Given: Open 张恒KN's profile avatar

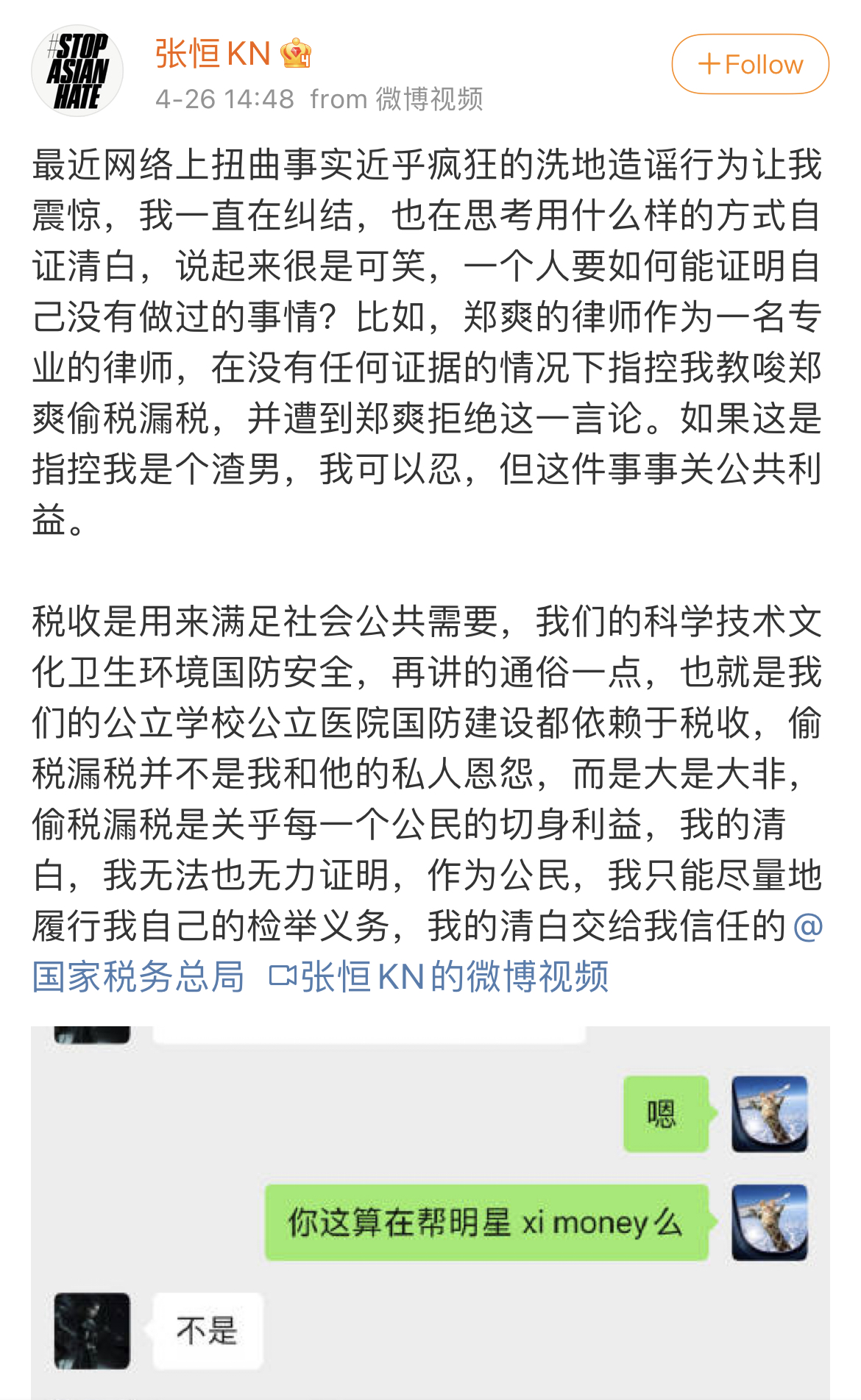Looking at the screenshot, I should 77,71.
